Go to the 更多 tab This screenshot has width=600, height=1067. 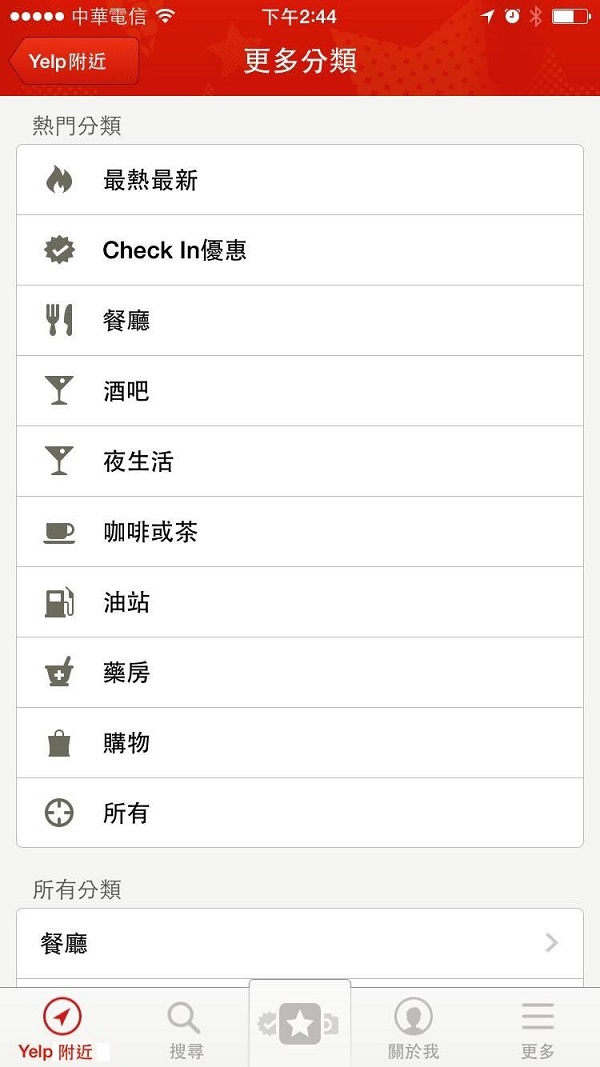coord(537,1029)
